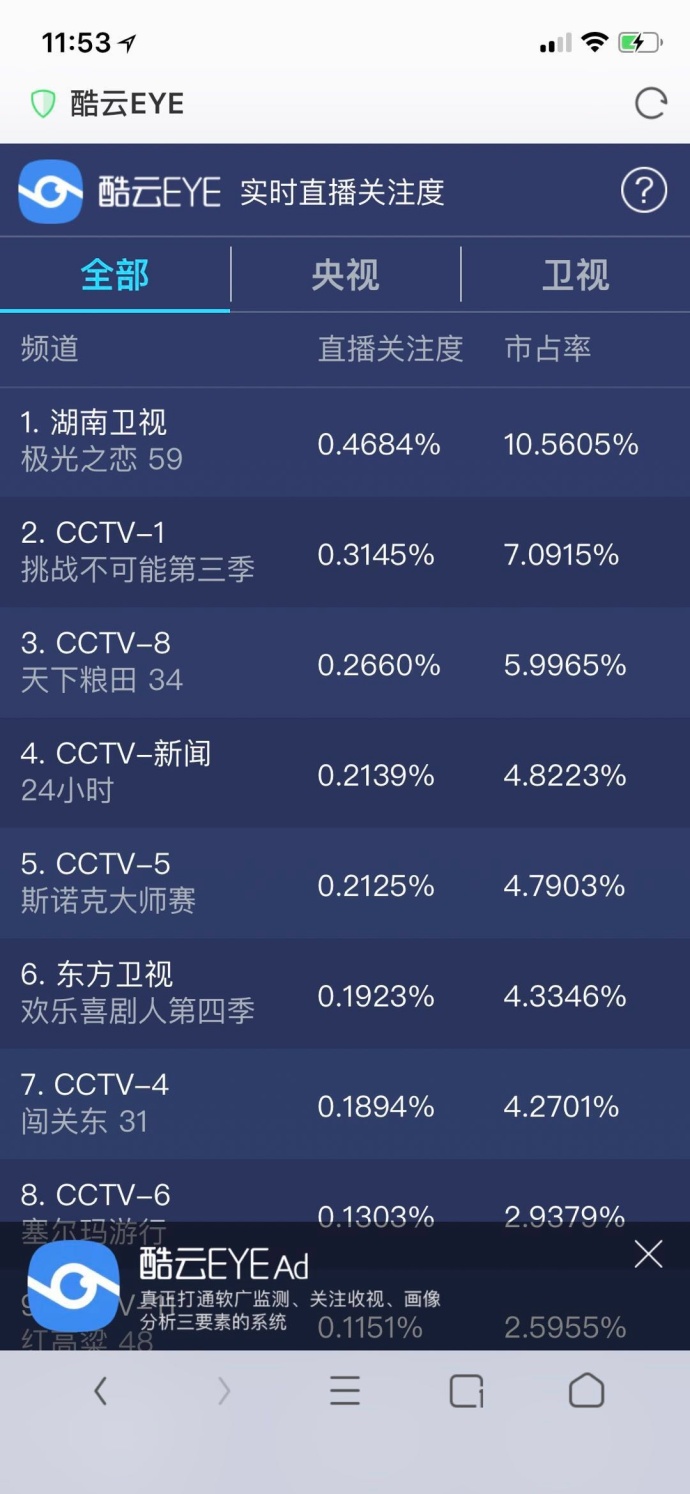The image size is (690, 1494).
Task: Open the CCTV-新闻 24小时 row
Action: [345, 772]
